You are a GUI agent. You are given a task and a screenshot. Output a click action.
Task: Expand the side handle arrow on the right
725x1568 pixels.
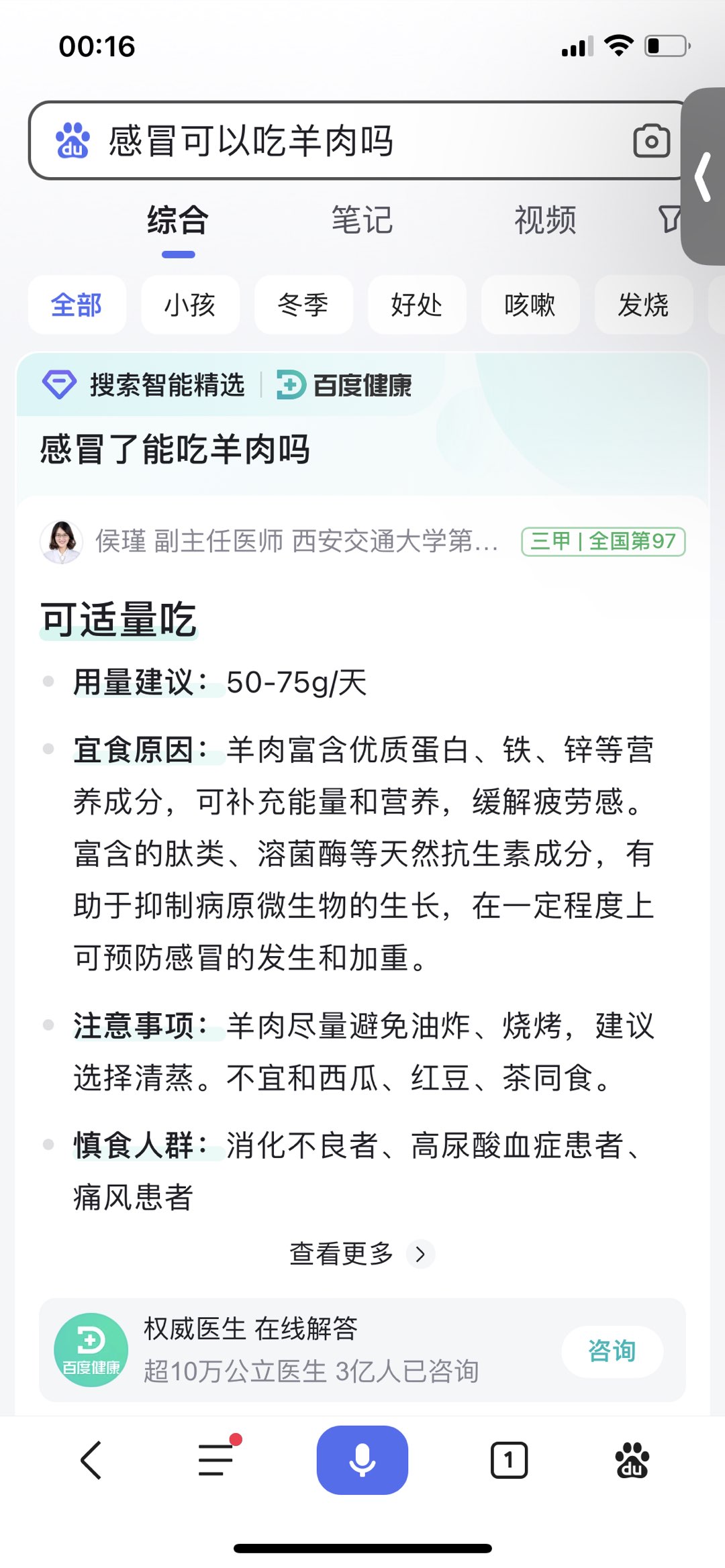tap(703, 176)
